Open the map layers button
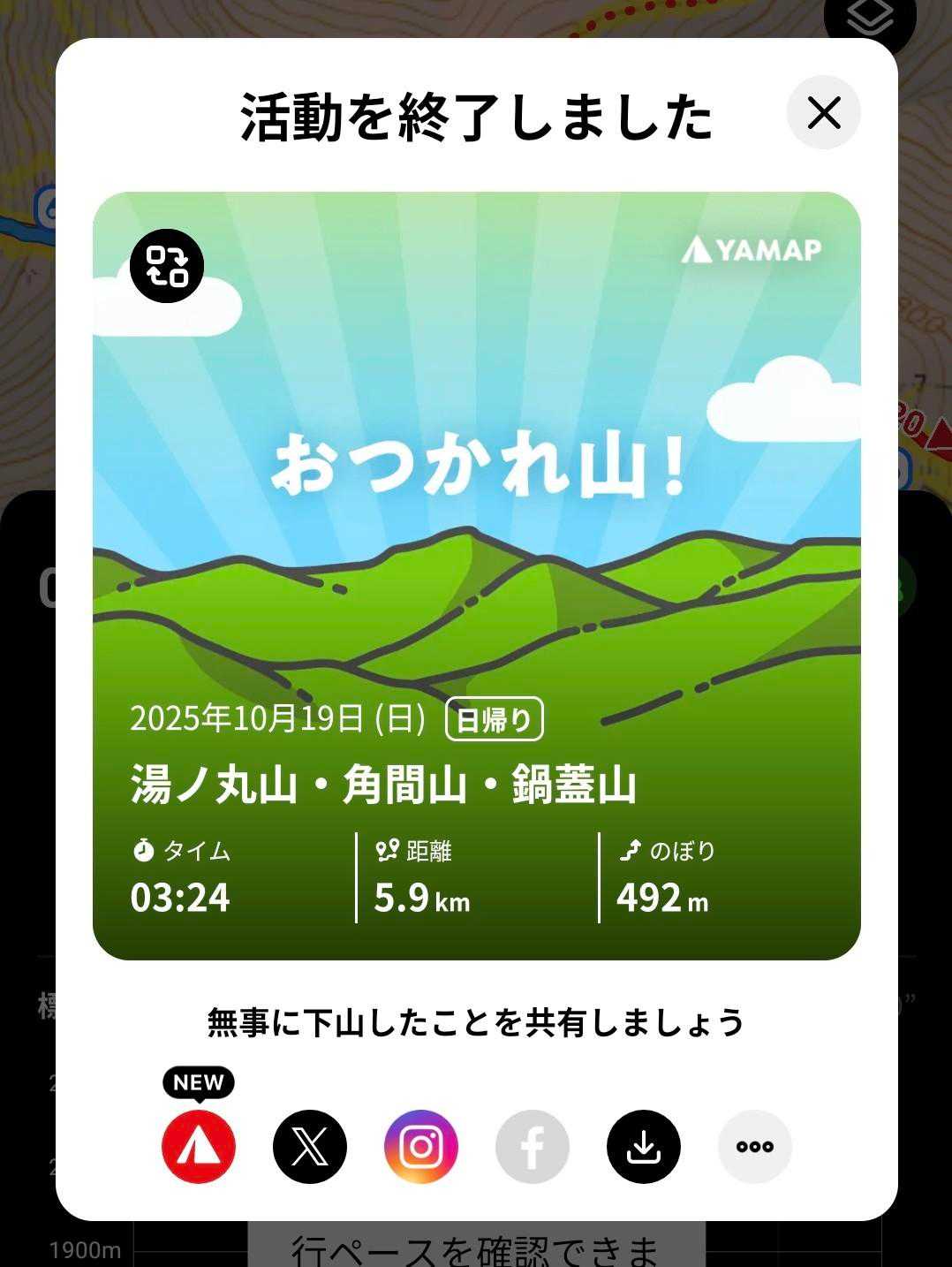 pos(869,18)
